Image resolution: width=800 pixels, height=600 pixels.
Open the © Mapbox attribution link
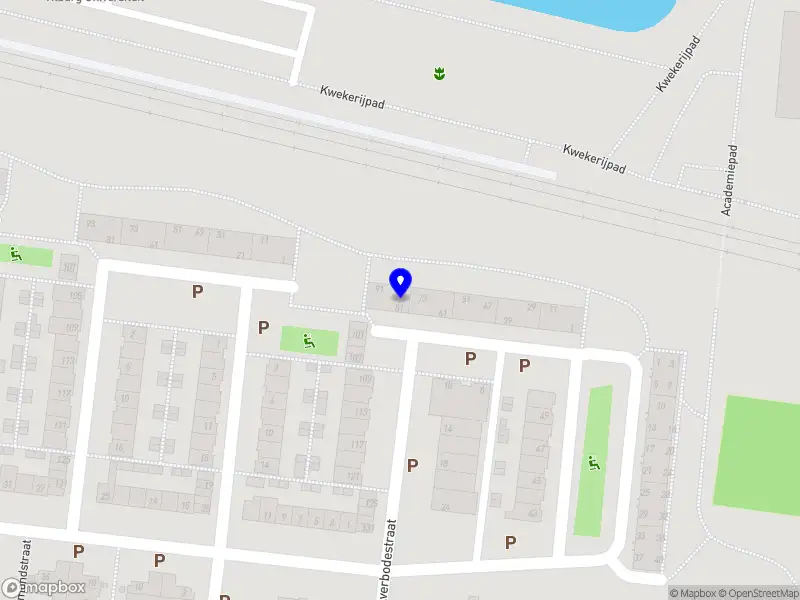pyautogui.click(x=693, y=593)
